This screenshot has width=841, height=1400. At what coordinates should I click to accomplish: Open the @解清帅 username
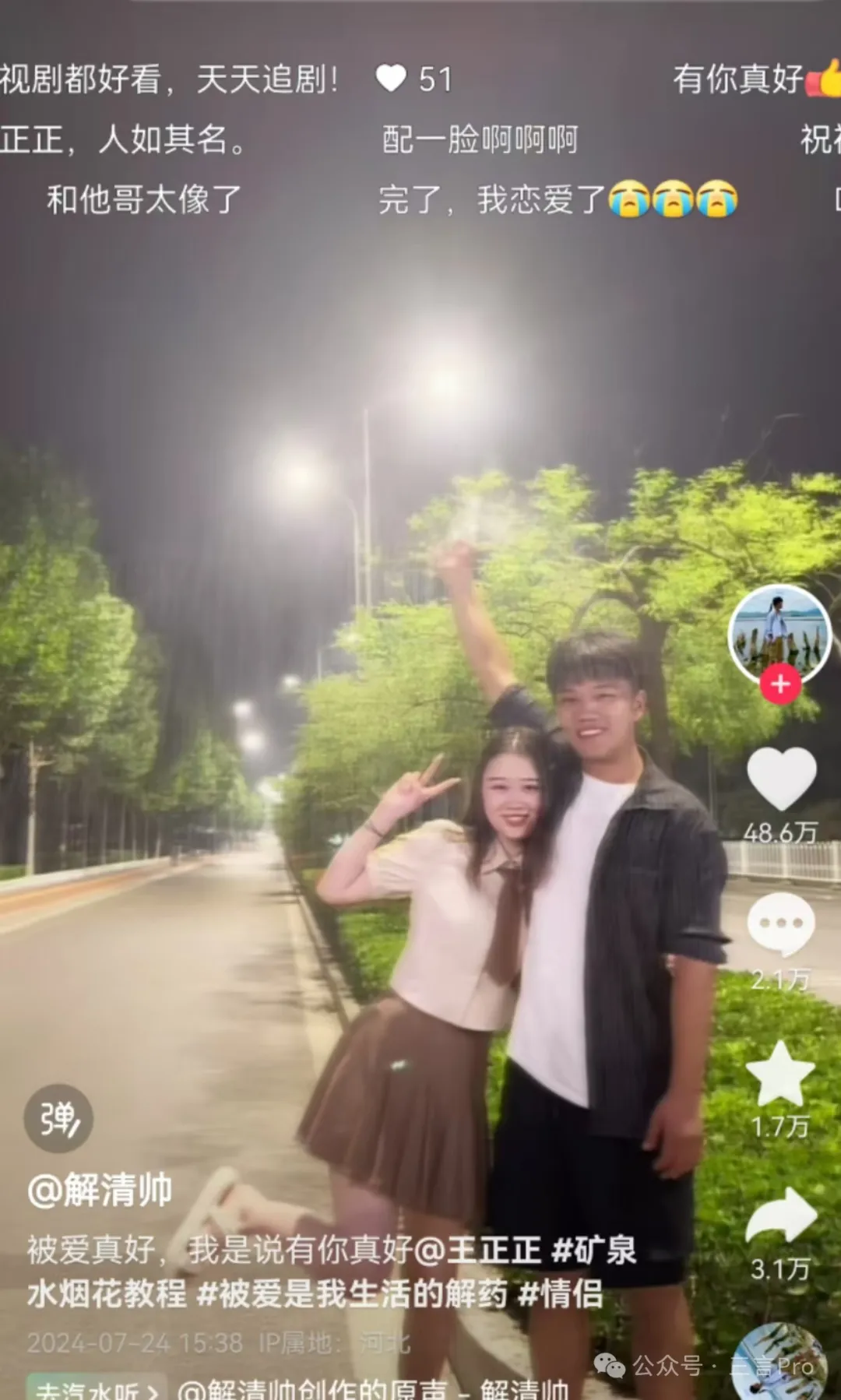[x=100, y=1190]
